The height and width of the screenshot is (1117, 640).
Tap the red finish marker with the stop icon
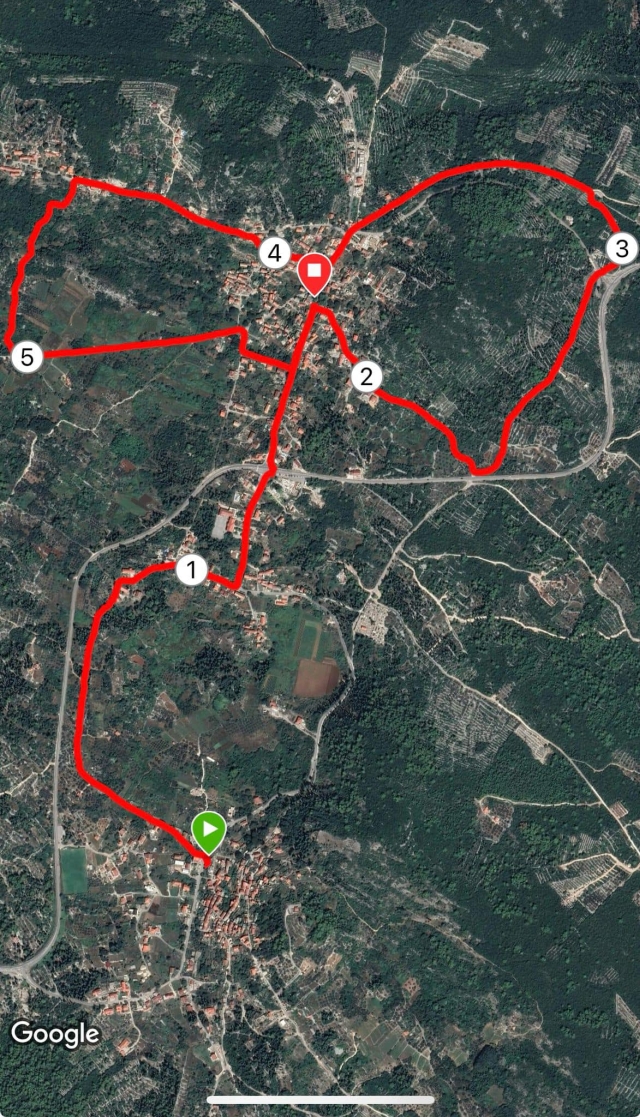coord(315,271)
